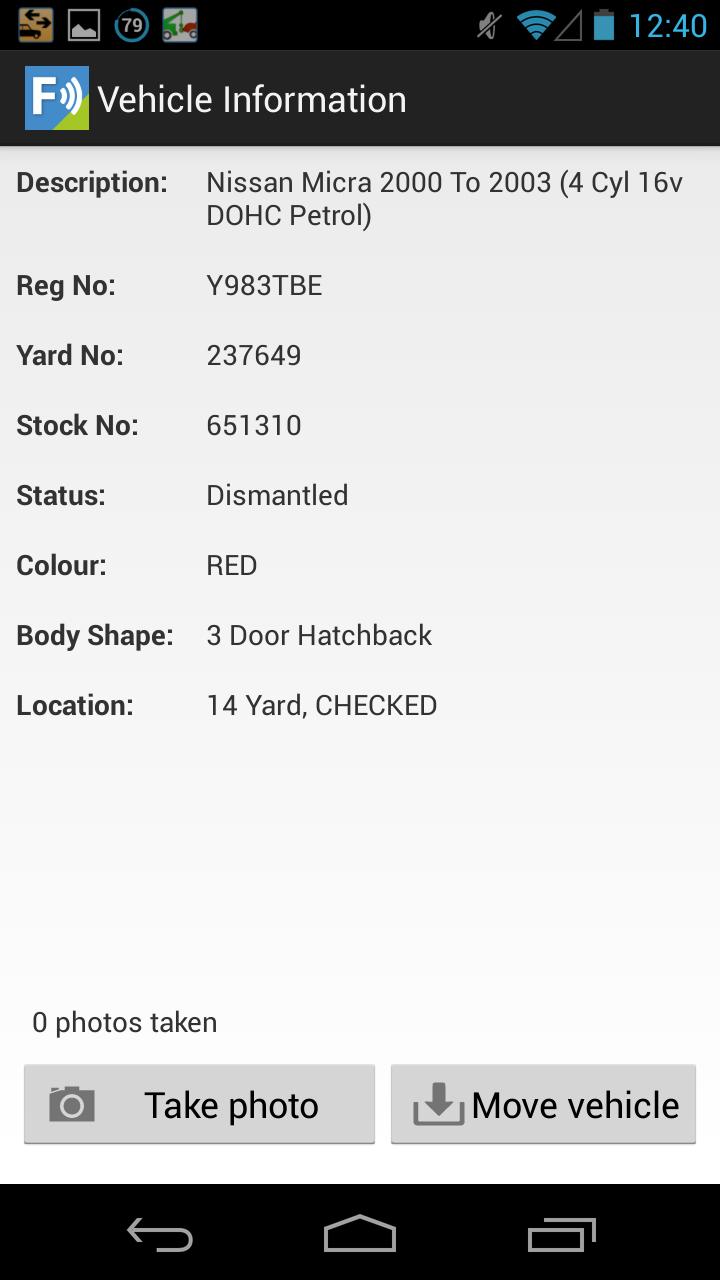Go back using the system back button
This screenshot has height=1280, width=720.
160,1234
